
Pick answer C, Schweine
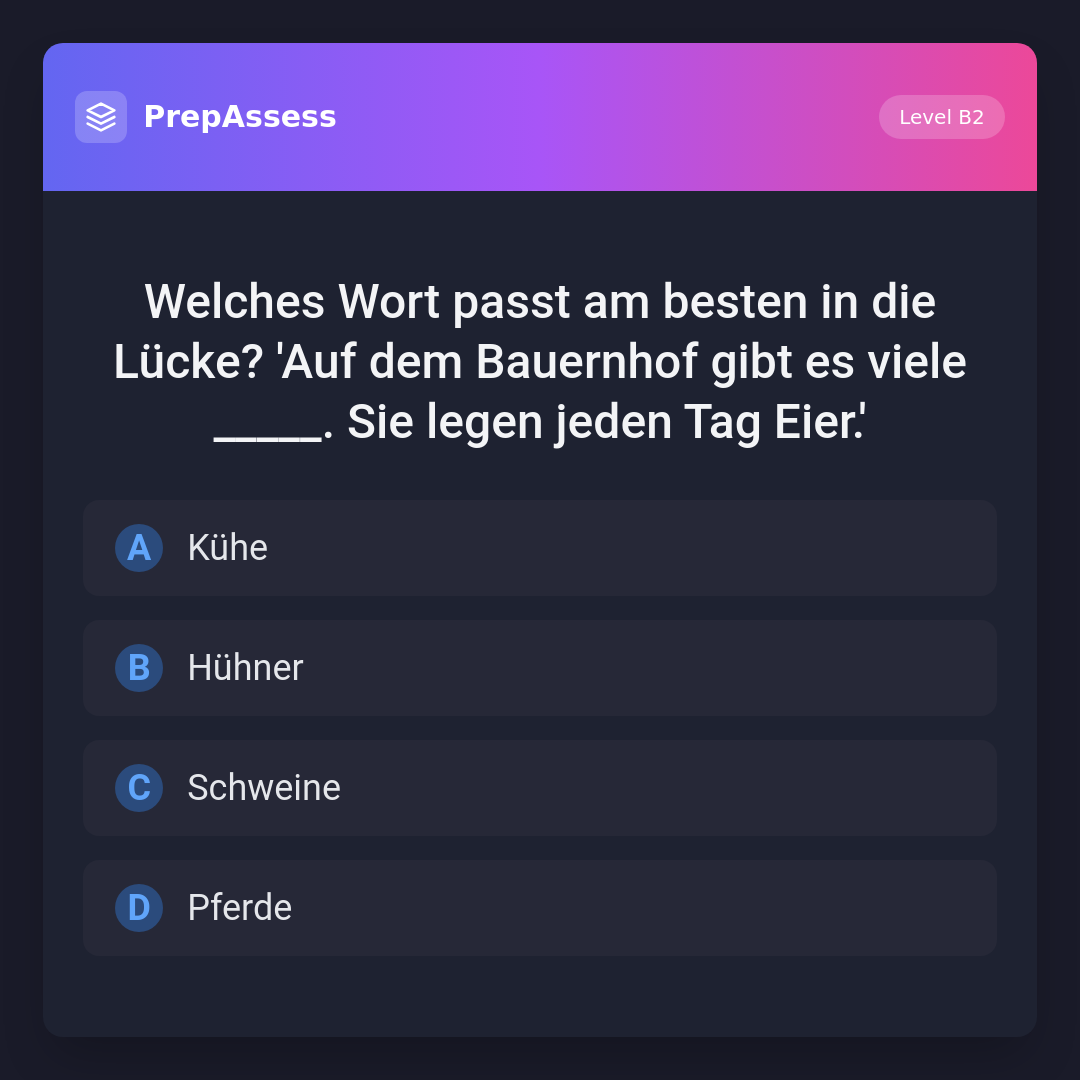(540, 788)
